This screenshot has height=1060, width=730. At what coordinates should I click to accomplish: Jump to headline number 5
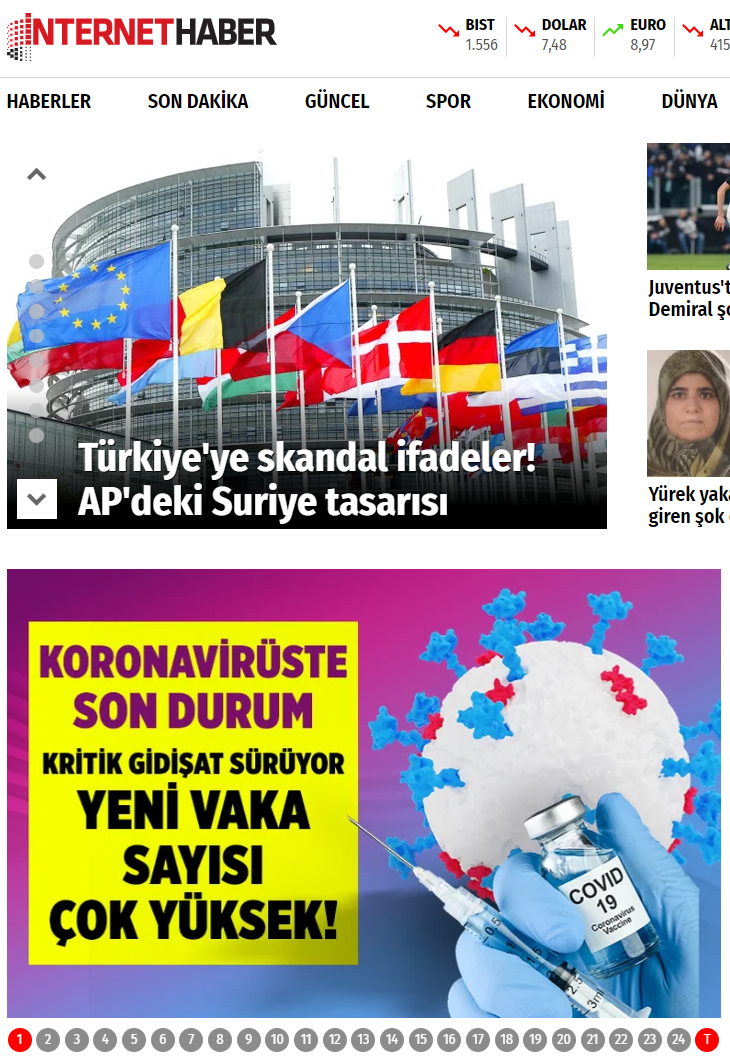[134, 1040]
